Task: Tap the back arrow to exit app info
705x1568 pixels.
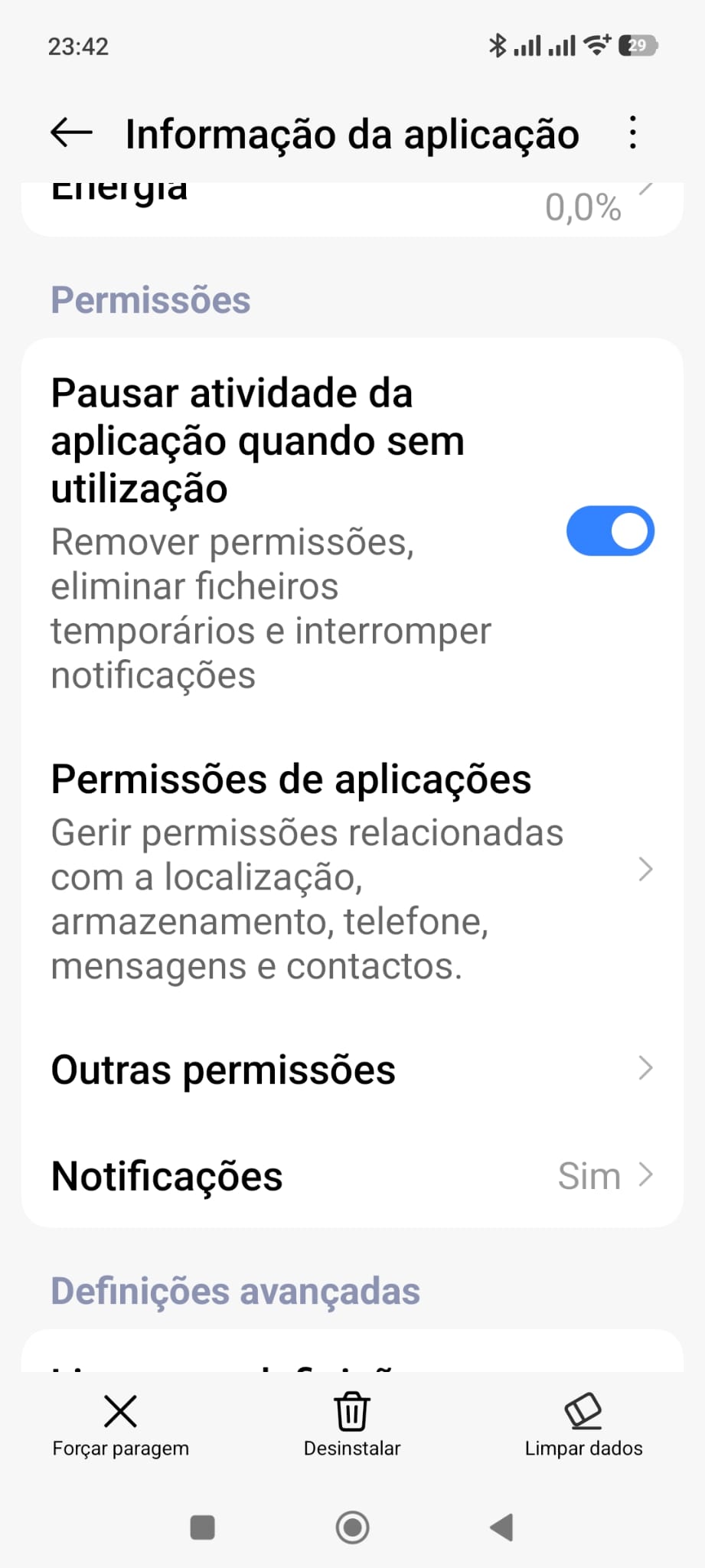Action: (70, 133)
